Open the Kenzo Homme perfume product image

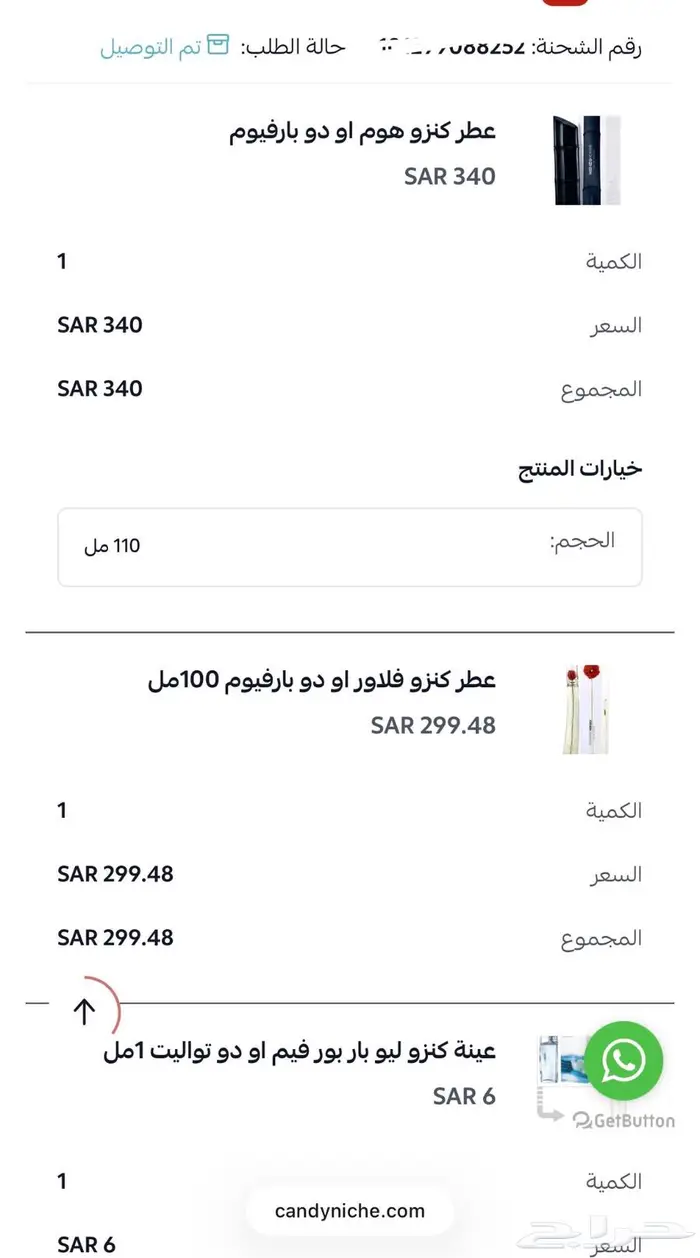coord(586,160)
